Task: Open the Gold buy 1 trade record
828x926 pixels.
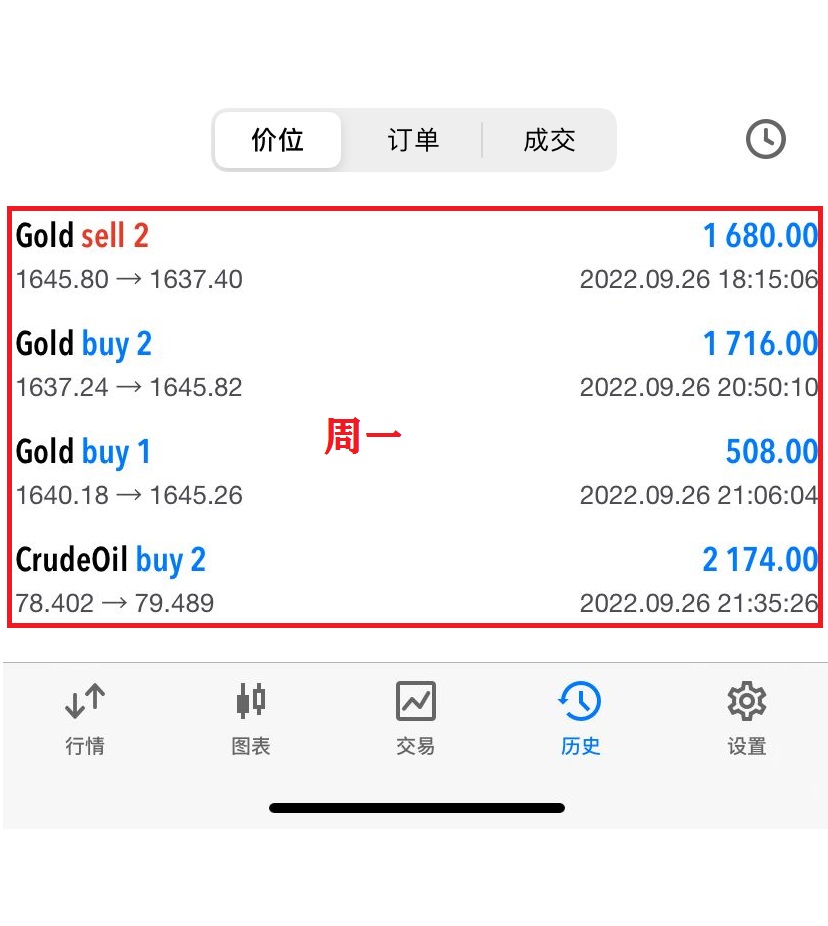Action: click(x=414, y=472)
